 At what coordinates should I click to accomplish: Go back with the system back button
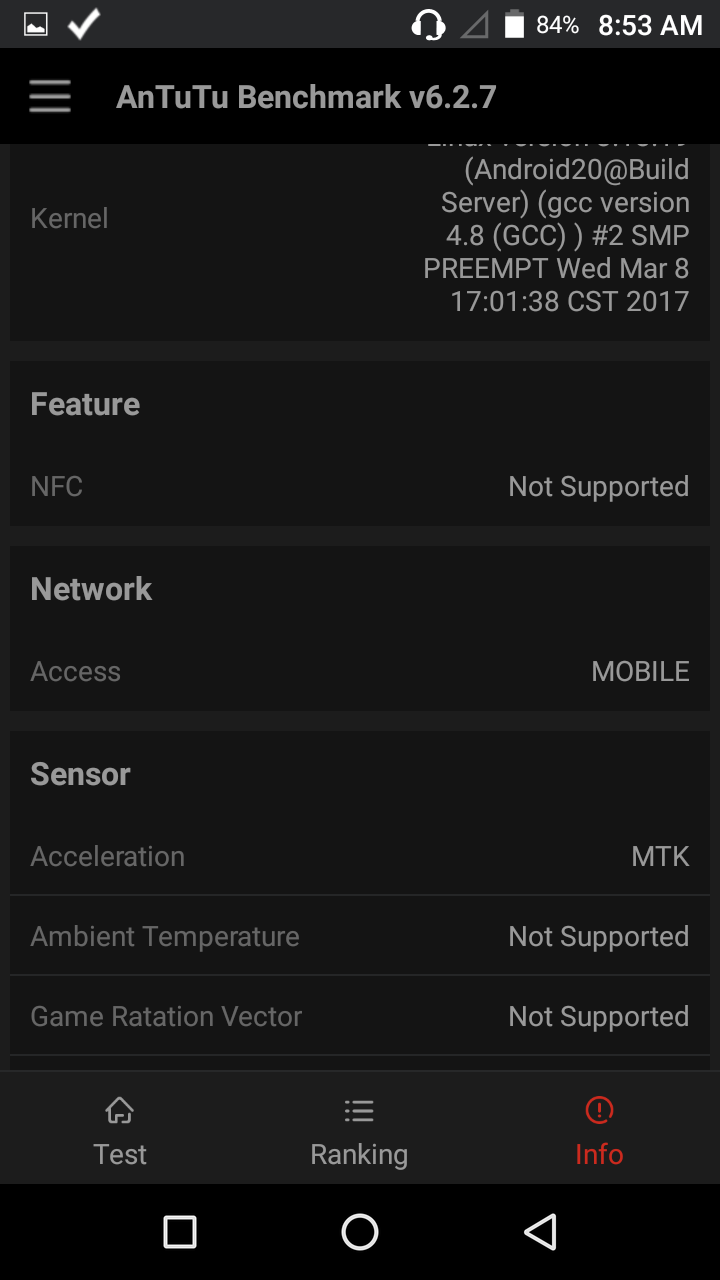click(x=540, y=1232)
